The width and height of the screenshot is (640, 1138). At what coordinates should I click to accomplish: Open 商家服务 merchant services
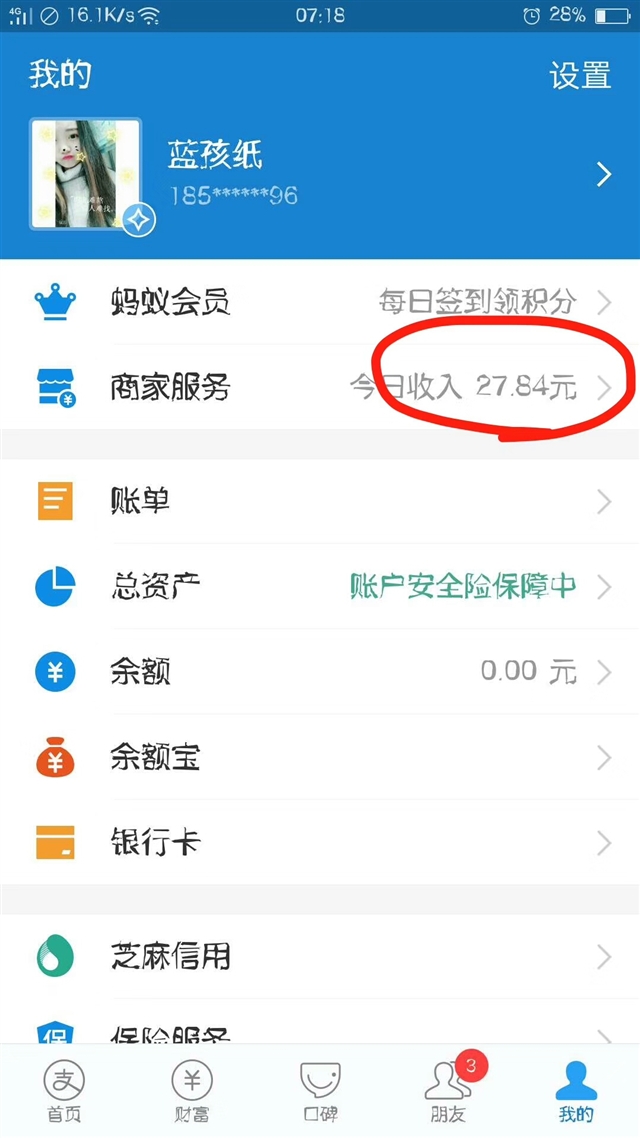pos(320,387)
